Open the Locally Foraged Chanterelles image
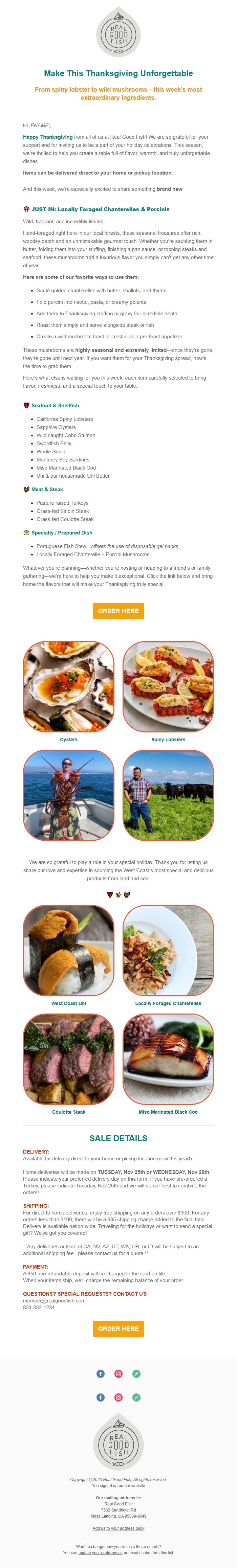The image size is (237, 1568). point(168,951)
